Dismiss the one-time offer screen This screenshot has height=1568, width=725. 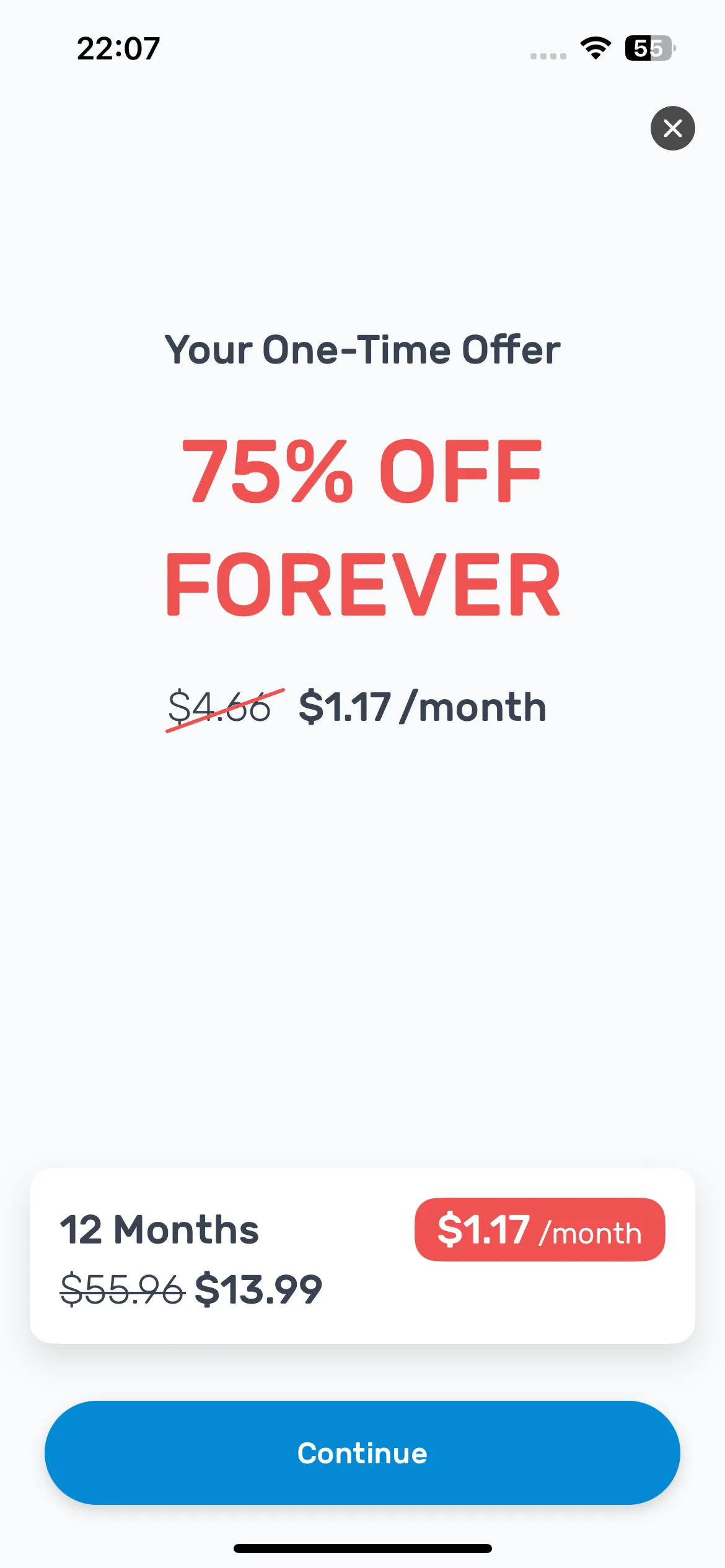click(672, 128)
